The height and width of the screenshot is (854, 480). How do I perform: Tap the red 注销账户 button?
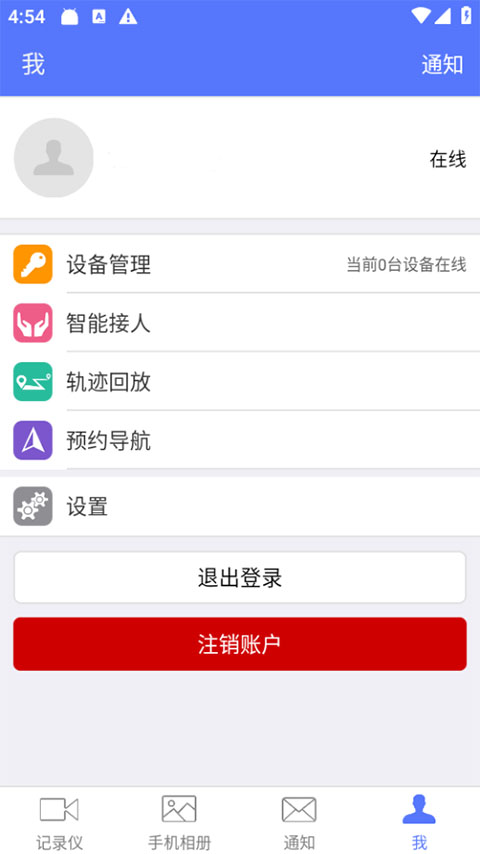point(240,644)
